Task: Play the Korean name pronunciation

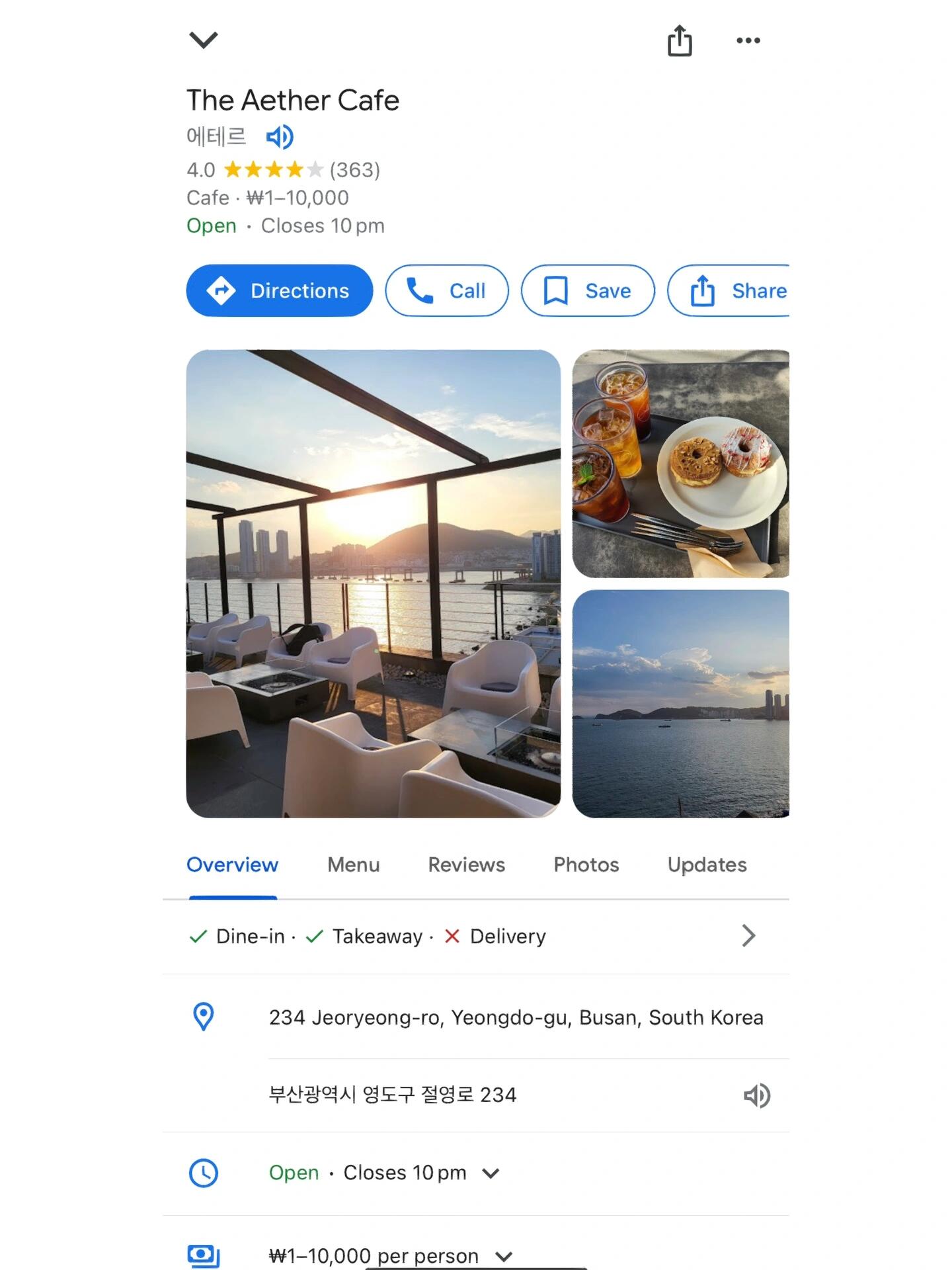Action: pos(280,137)
